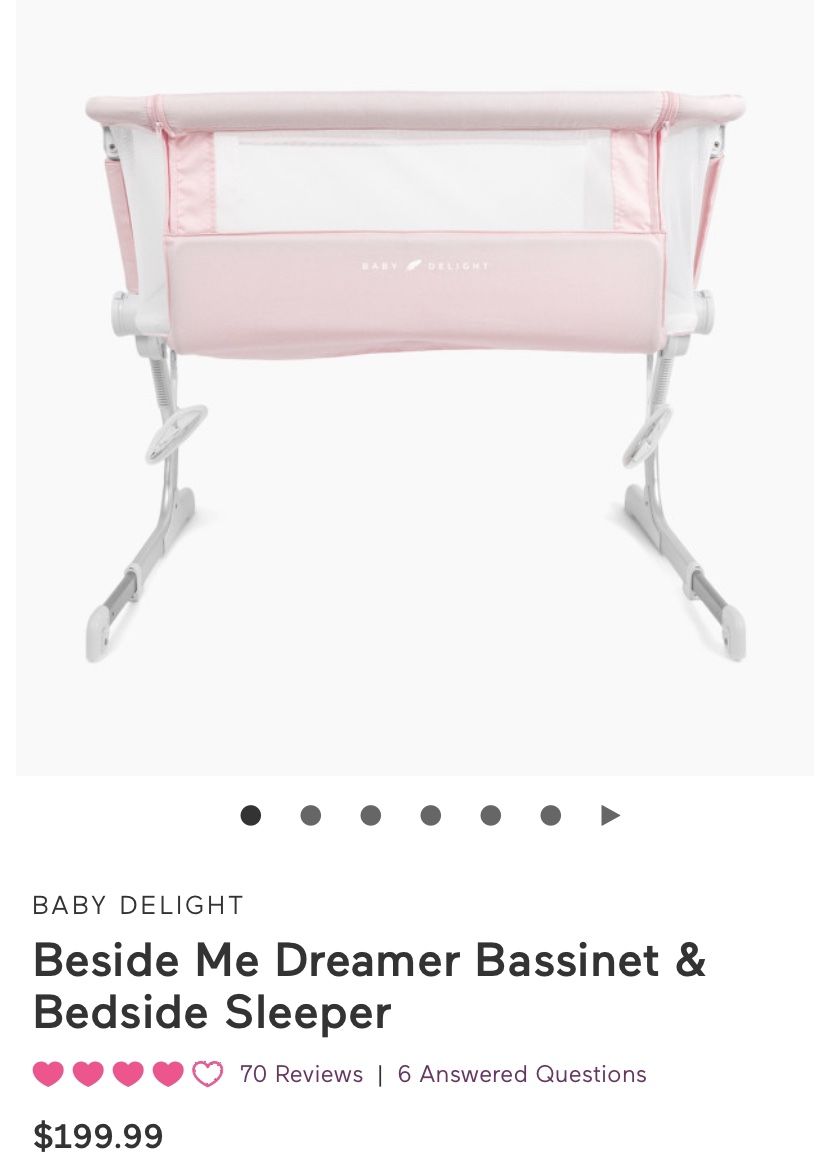Image resolution: width=828 pixels, height=1167 pixels.
Task: View the 6 Answered Questions
Action: (522, 1074)
